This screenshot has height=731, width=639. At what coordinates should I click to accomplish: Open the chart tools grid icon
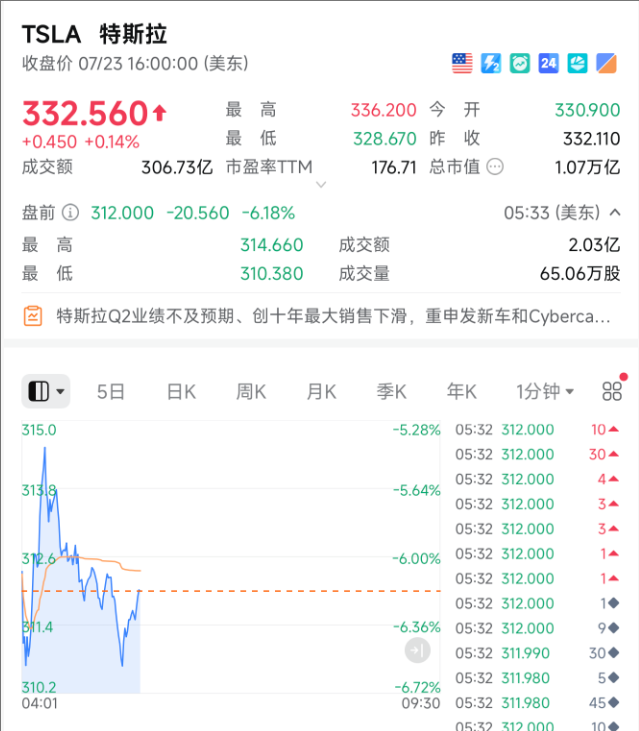(611, 391)
